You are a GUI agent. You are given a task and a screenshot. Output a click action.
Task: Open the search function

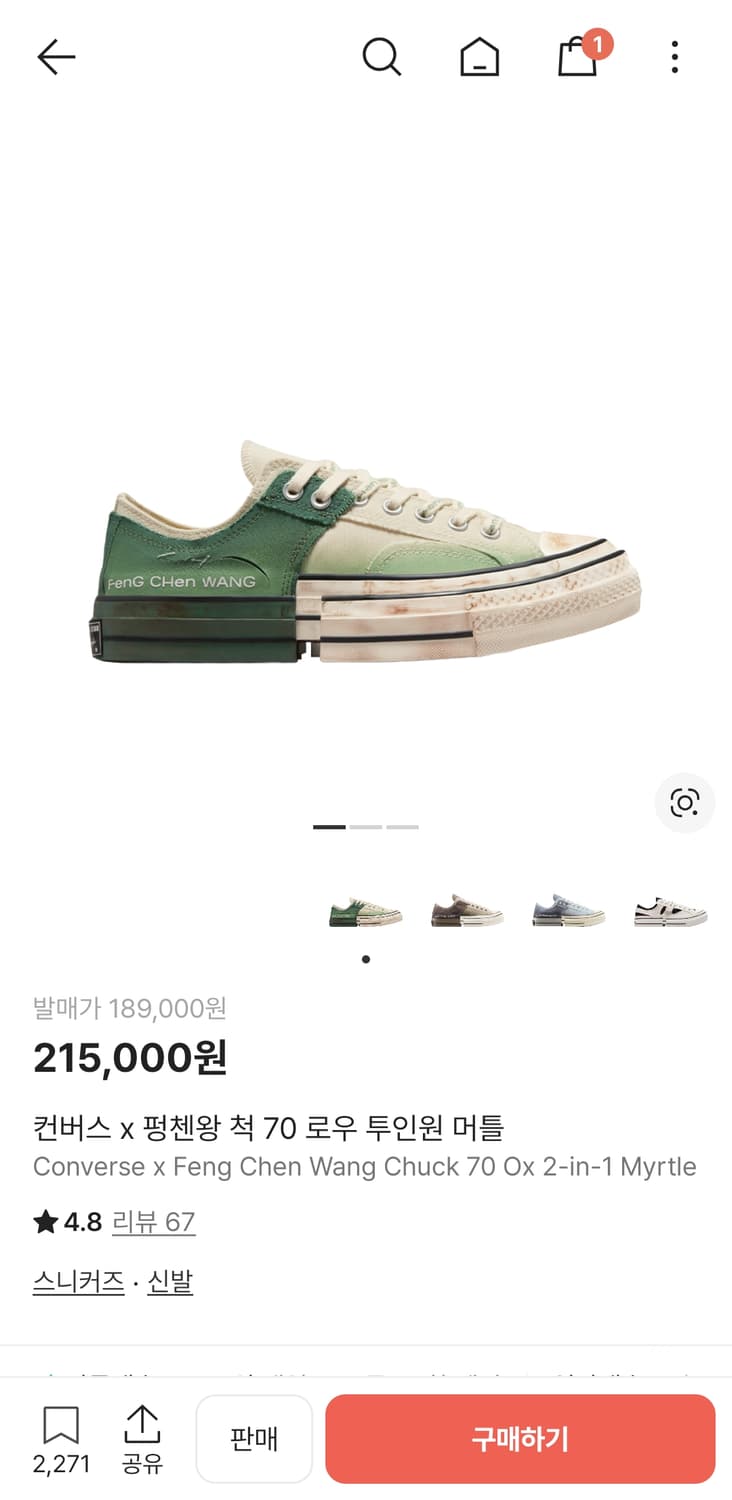(x=382, y=57)
